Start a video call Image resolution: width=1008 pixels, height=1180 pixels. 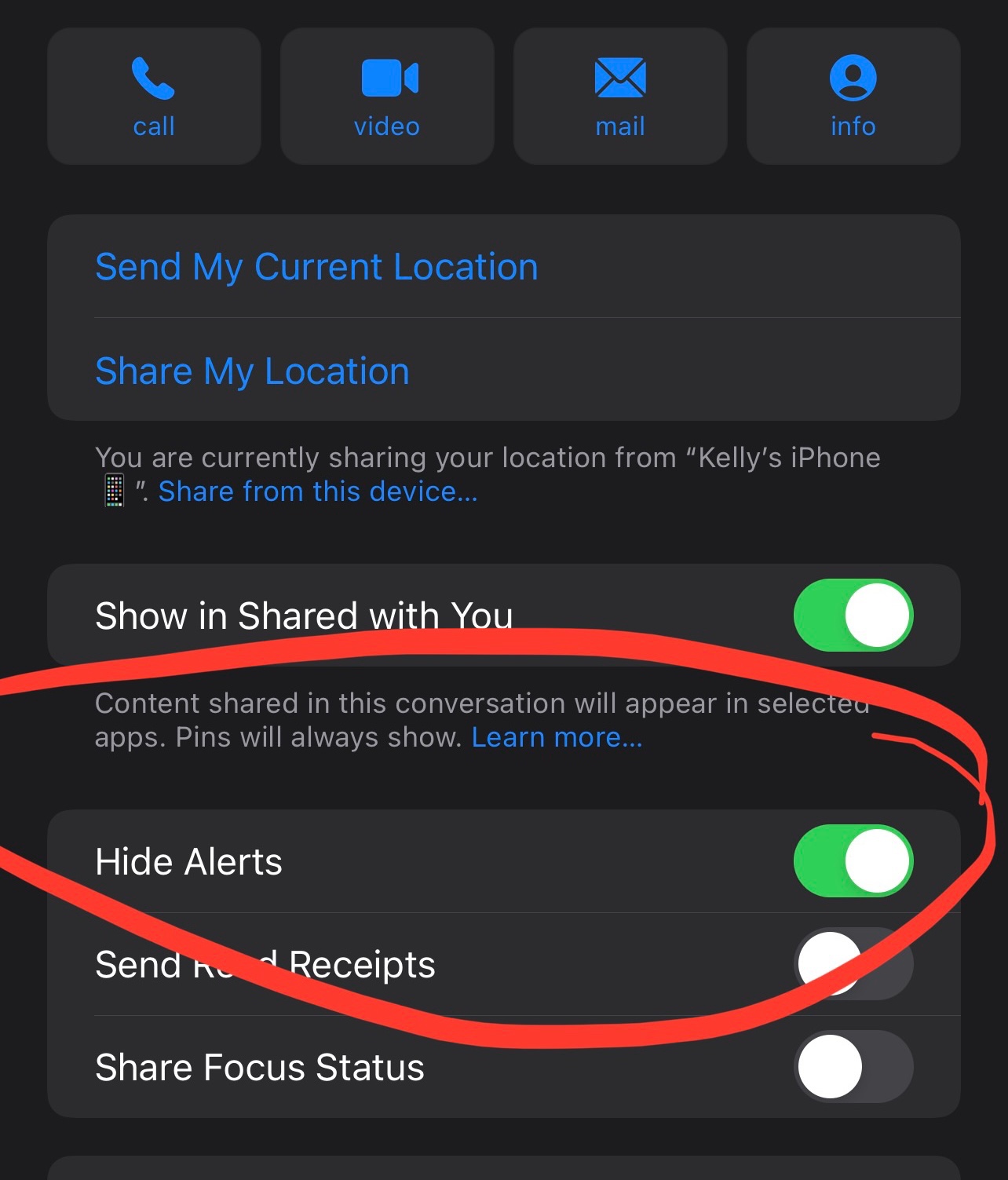click(387, 96)
